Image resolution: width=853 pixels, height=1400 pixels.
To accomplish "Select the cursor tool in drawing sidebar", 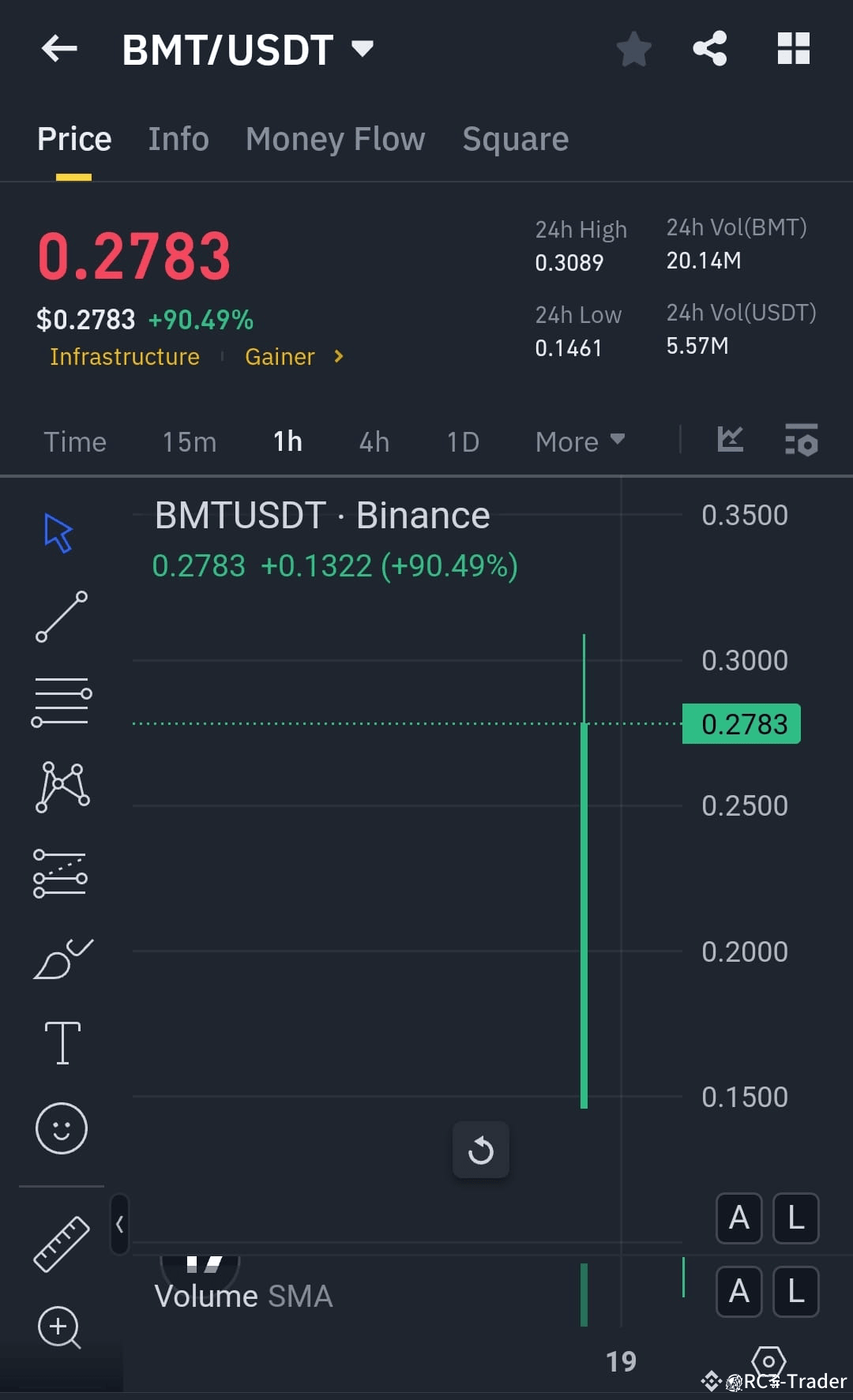I will [x=61, y=533].
